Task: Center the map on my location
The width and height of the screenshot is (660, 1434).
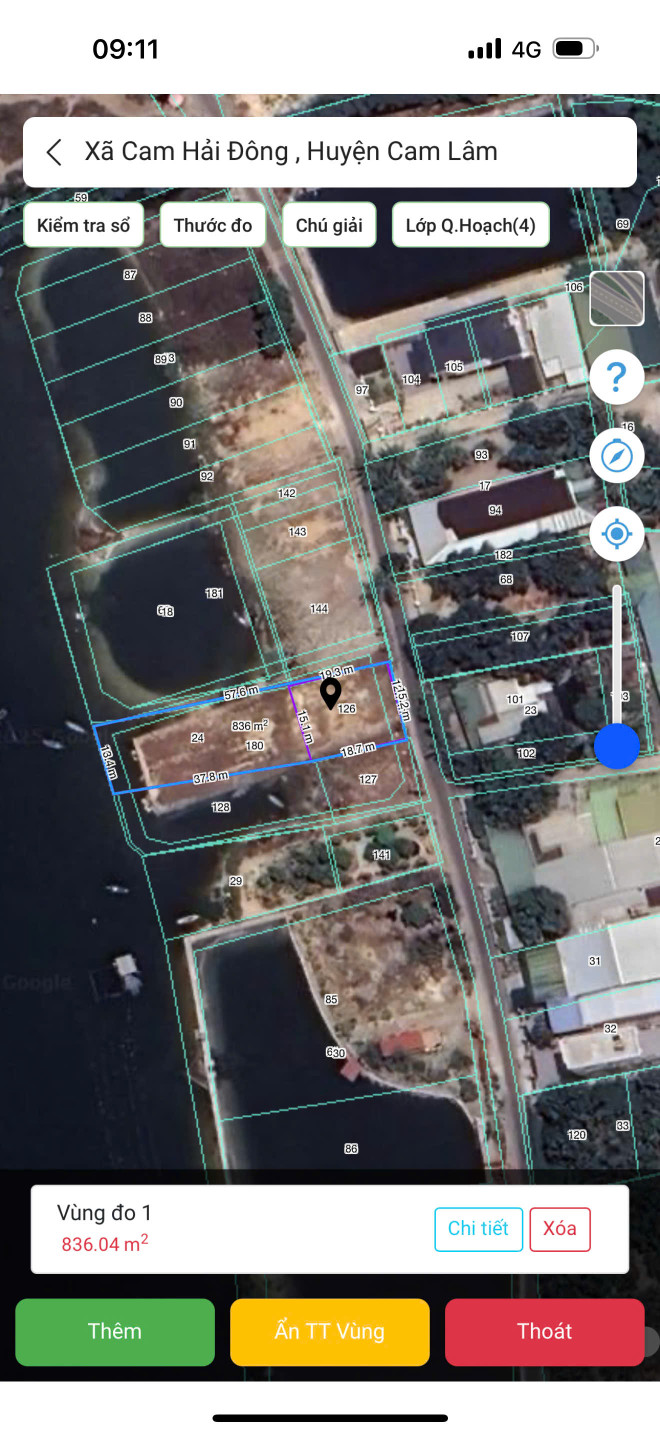Action: click(x=616, y=534)
